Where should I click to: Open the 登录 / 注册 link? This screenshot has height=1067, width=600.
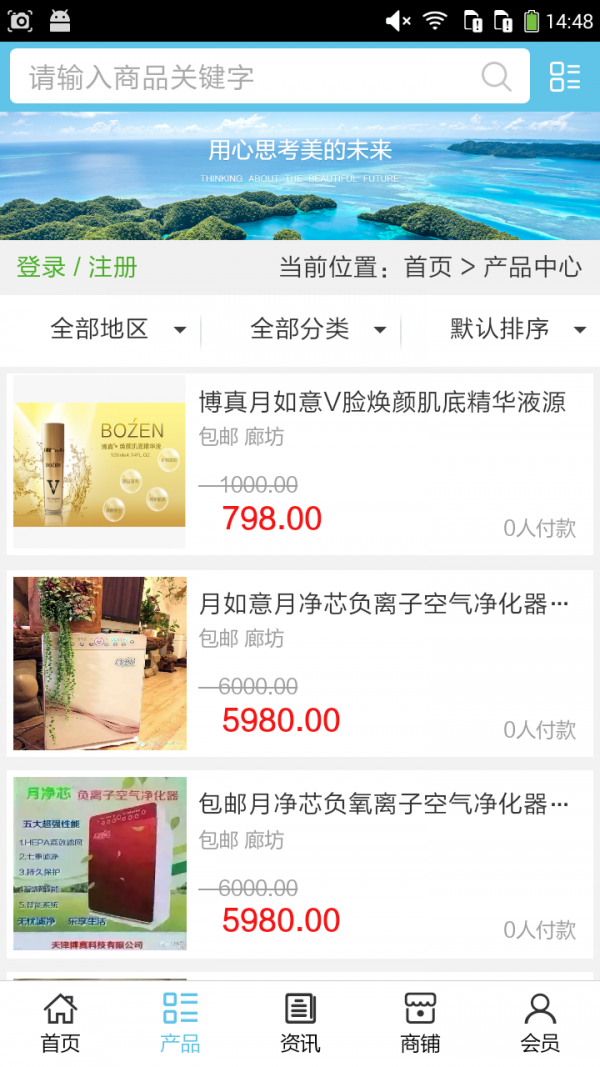click(x=77, y=267)
